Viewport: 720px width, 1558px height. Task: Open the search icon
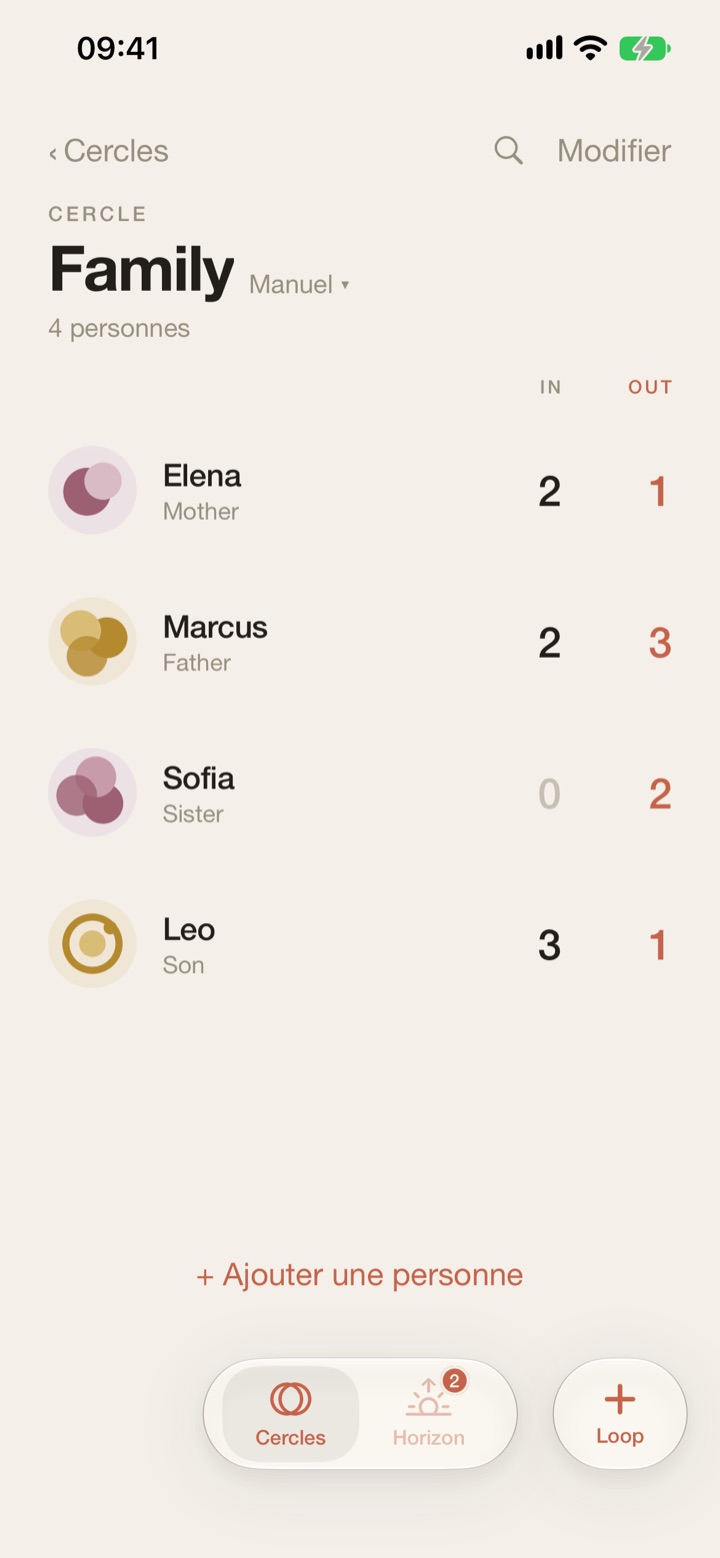(508, 151)
